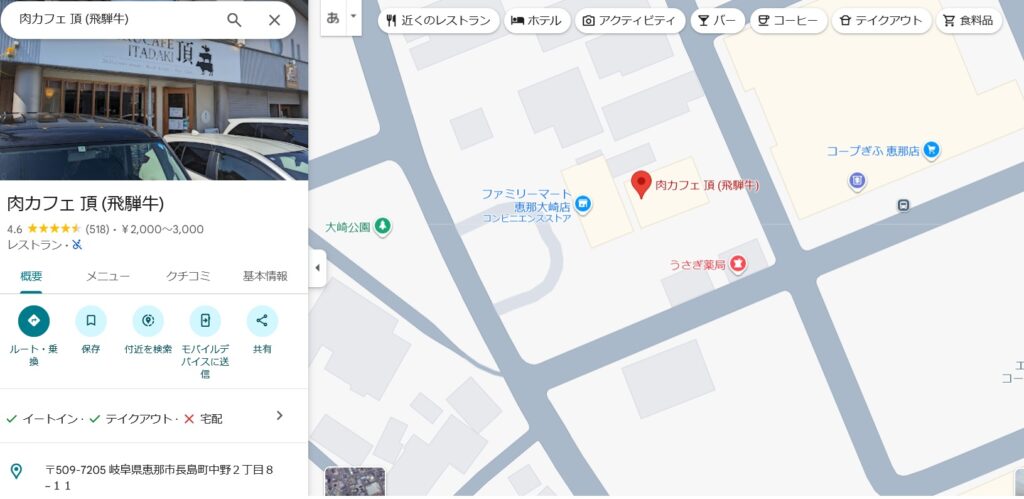Image resolution: width=1024 pixels, height=499 pixels.
Task: Get directions with ルート・乗換
Action: click(x=34, y=321)
